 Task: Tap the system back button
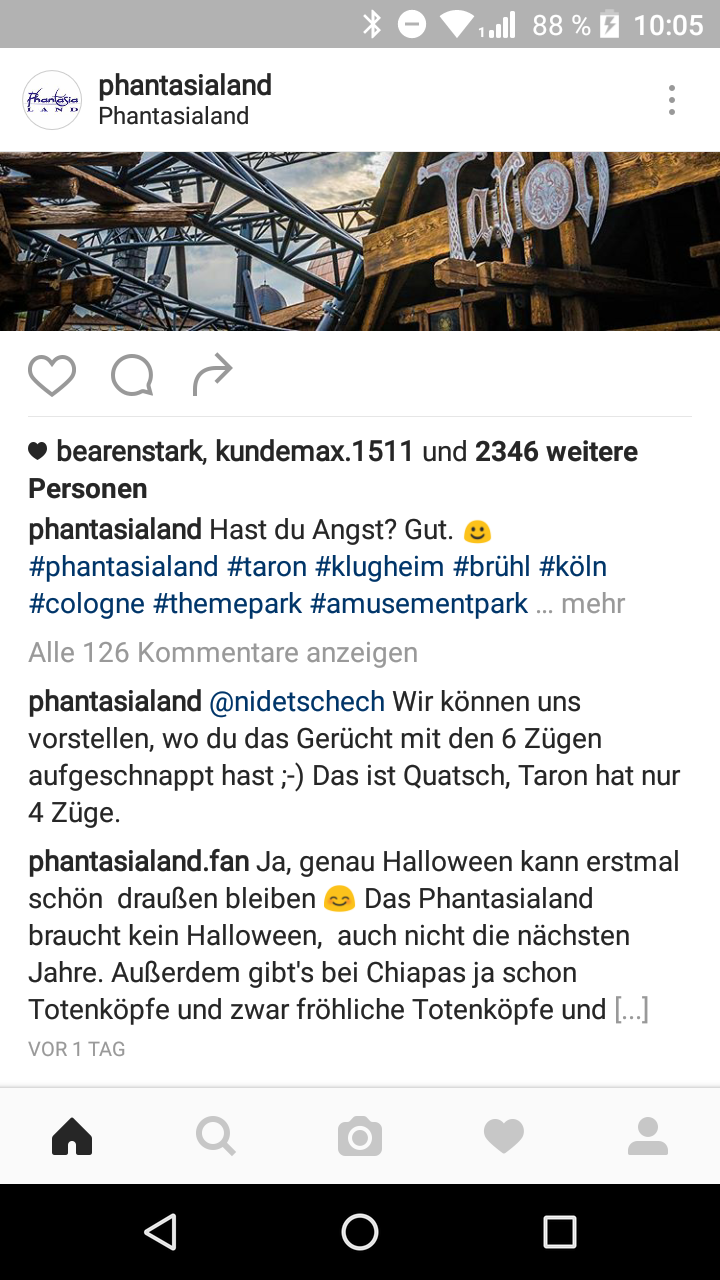pos(160,1232)
